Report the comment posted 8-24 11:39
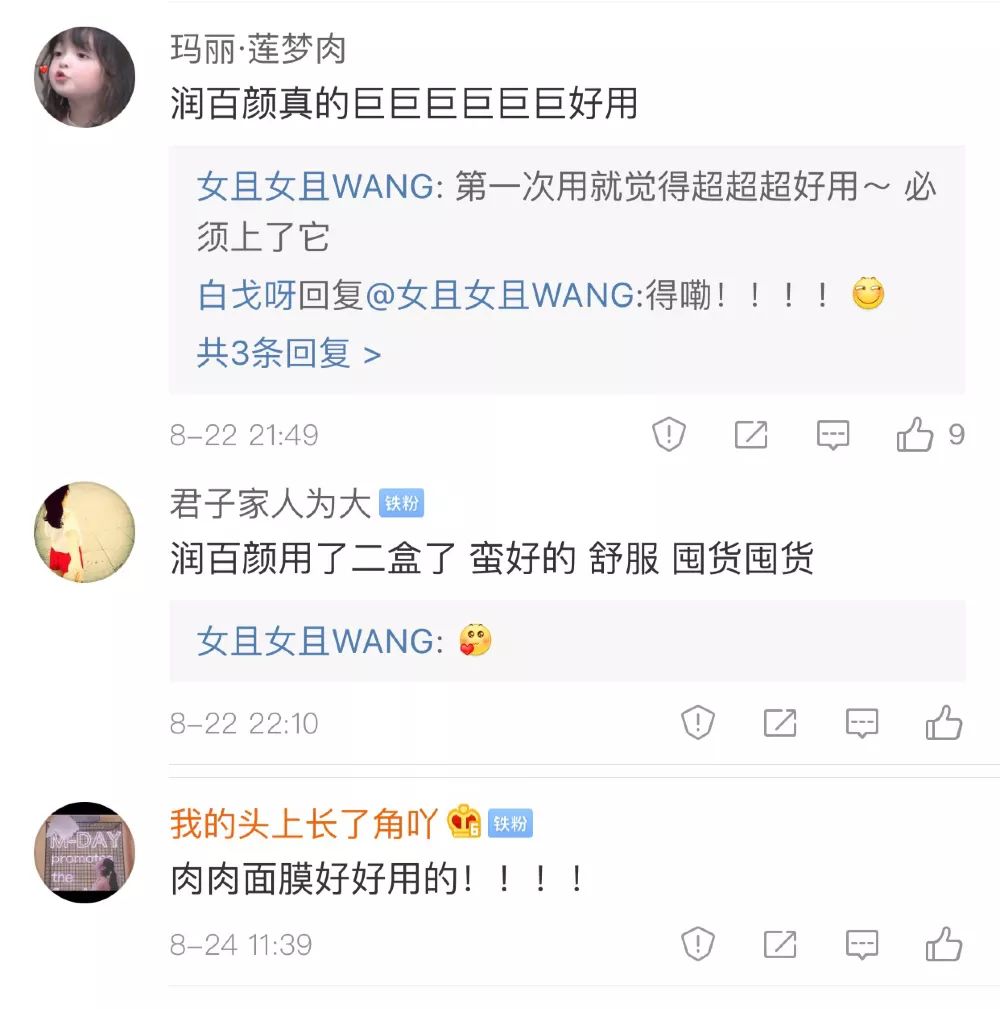1000x1009 pixels. 698,944
